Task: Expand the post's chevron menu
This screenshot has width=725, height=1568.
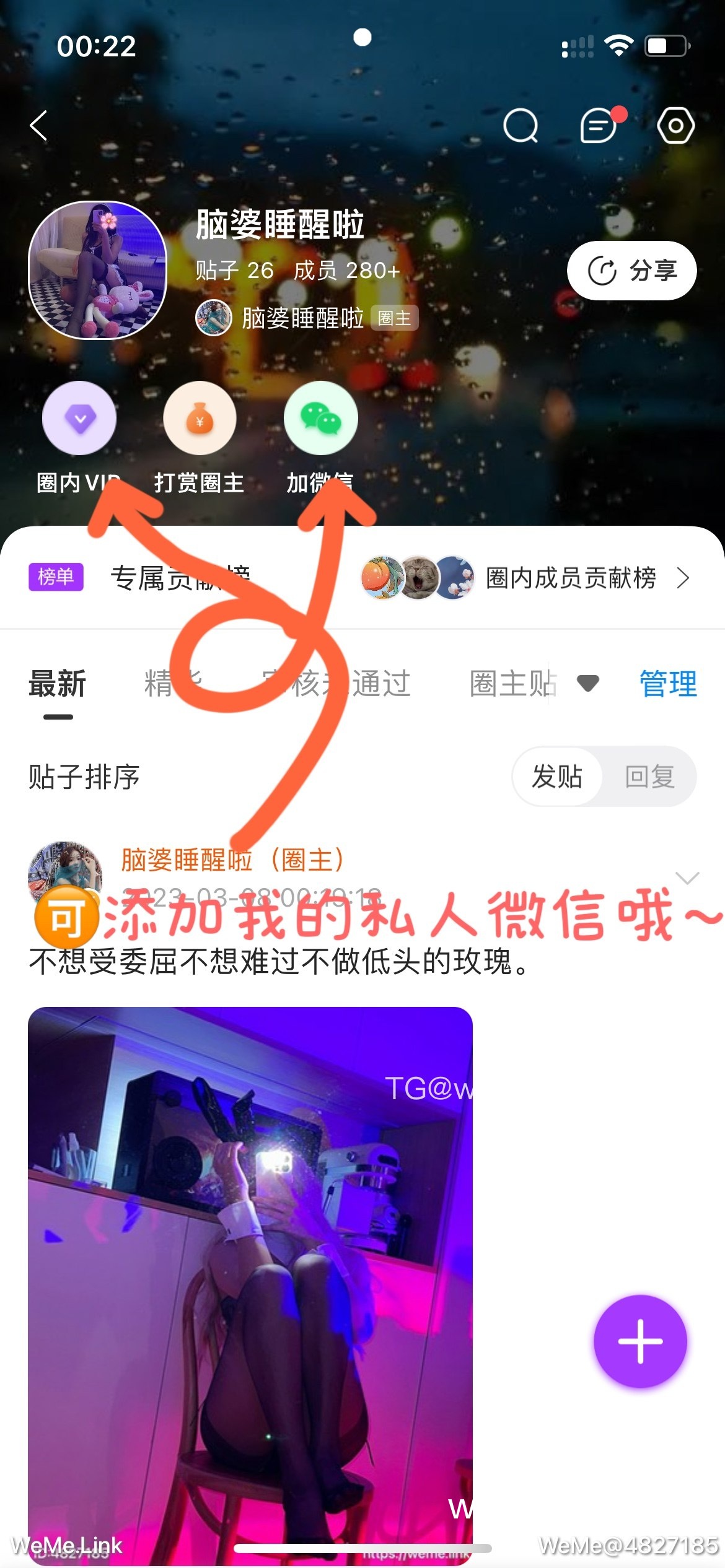Action: (687, 878)
